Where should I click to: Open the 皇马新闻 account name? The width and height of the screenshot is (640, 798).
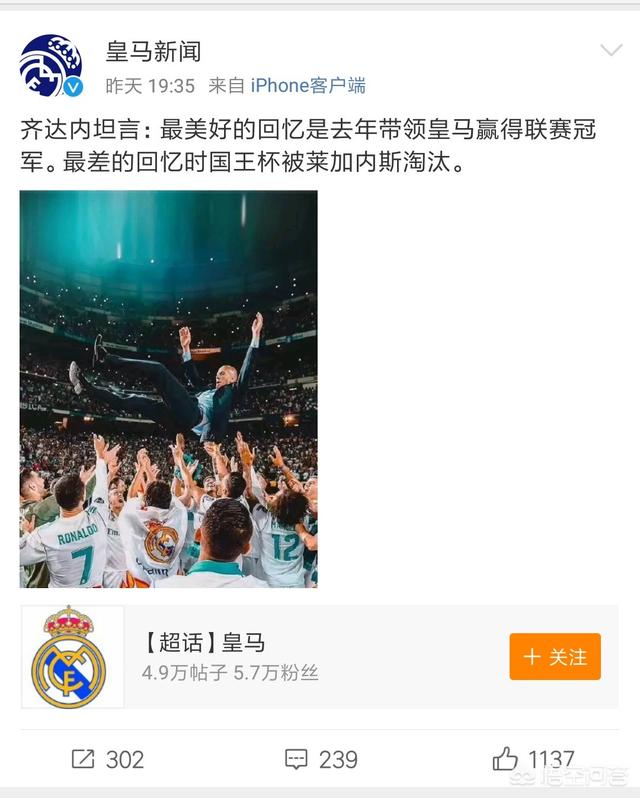(154, 49)
